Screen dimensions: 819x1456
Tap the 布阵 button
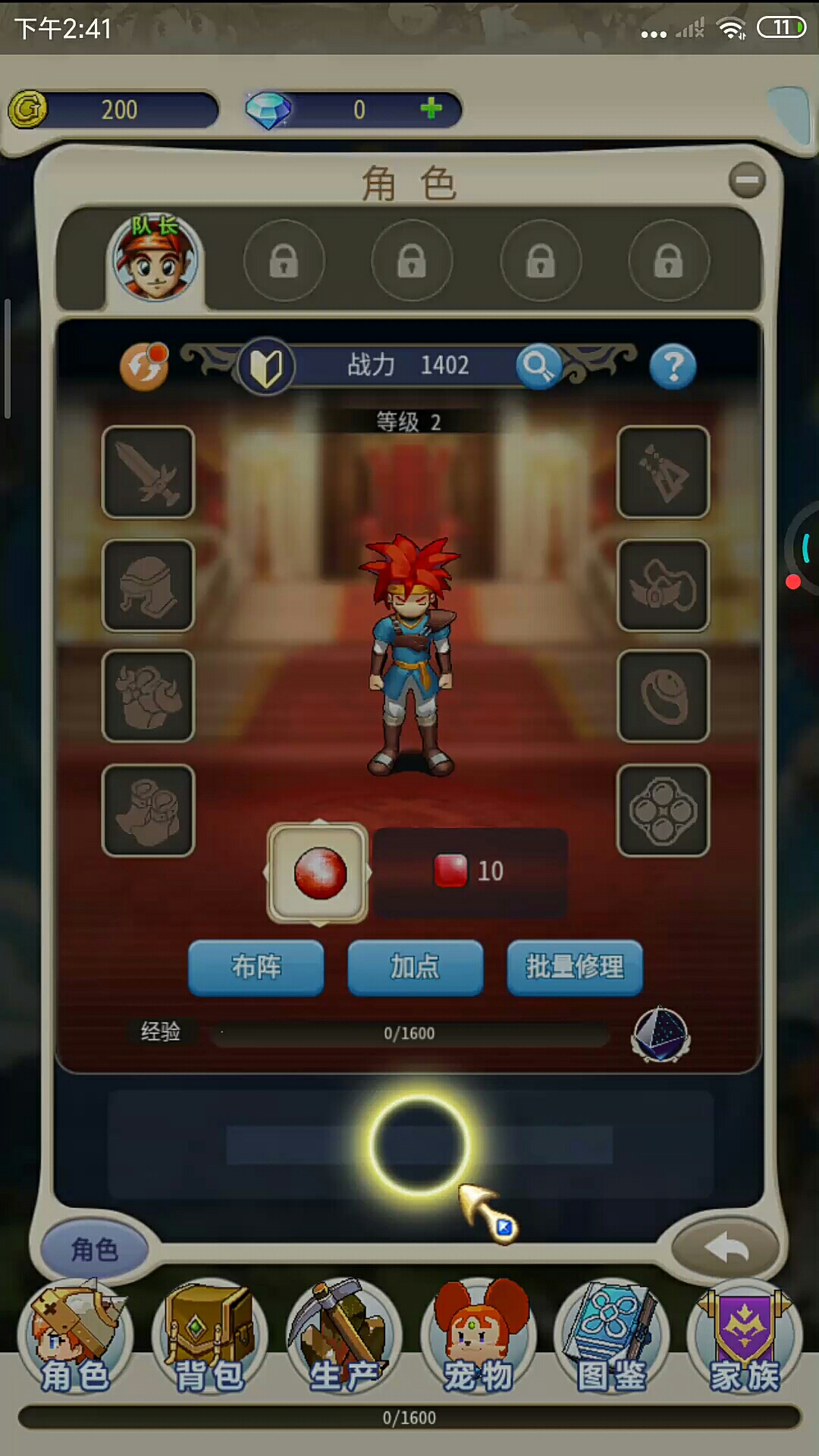(256, 967)
